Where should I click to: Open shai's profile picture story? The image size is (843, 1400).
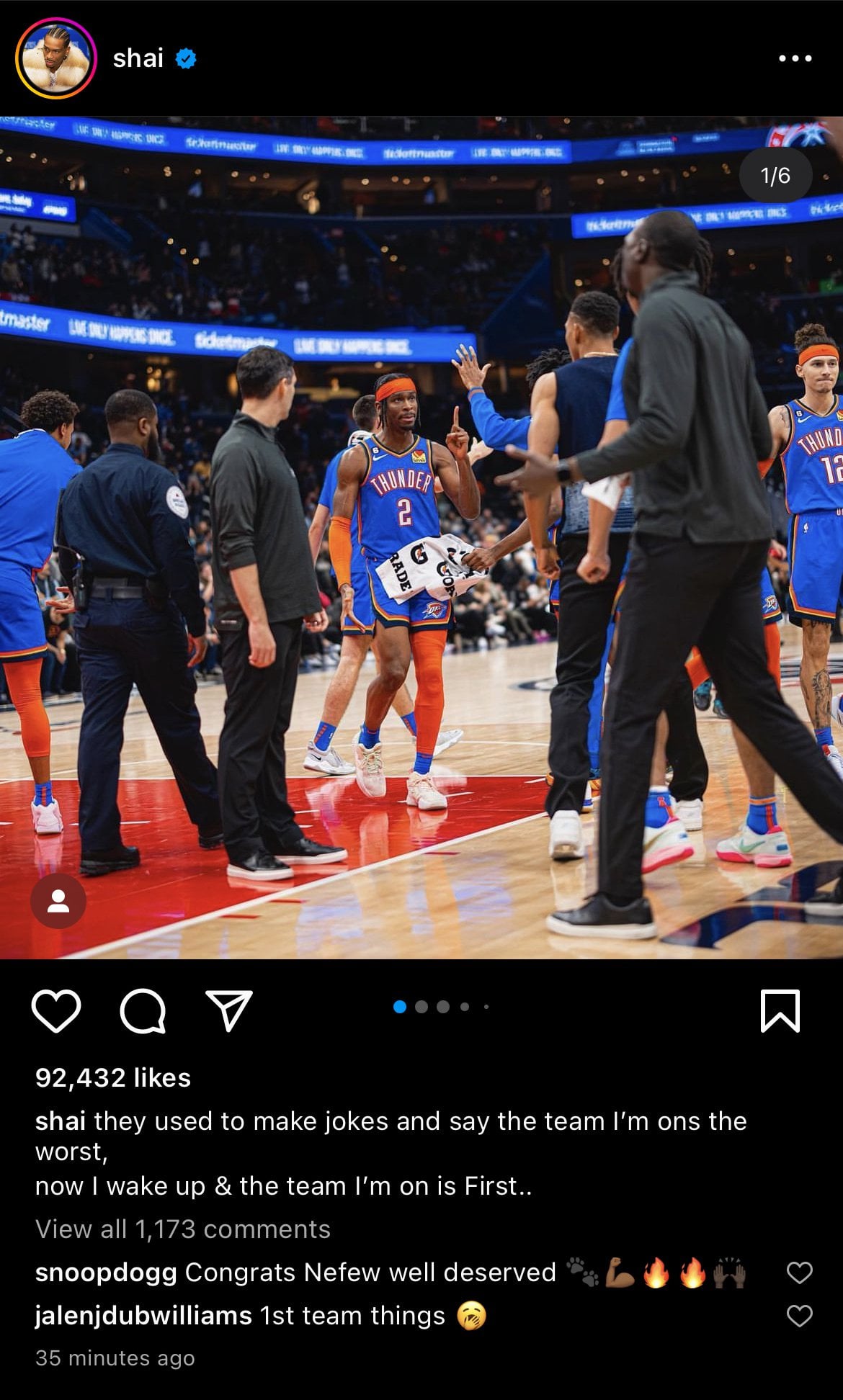click(x=55, y=58)
